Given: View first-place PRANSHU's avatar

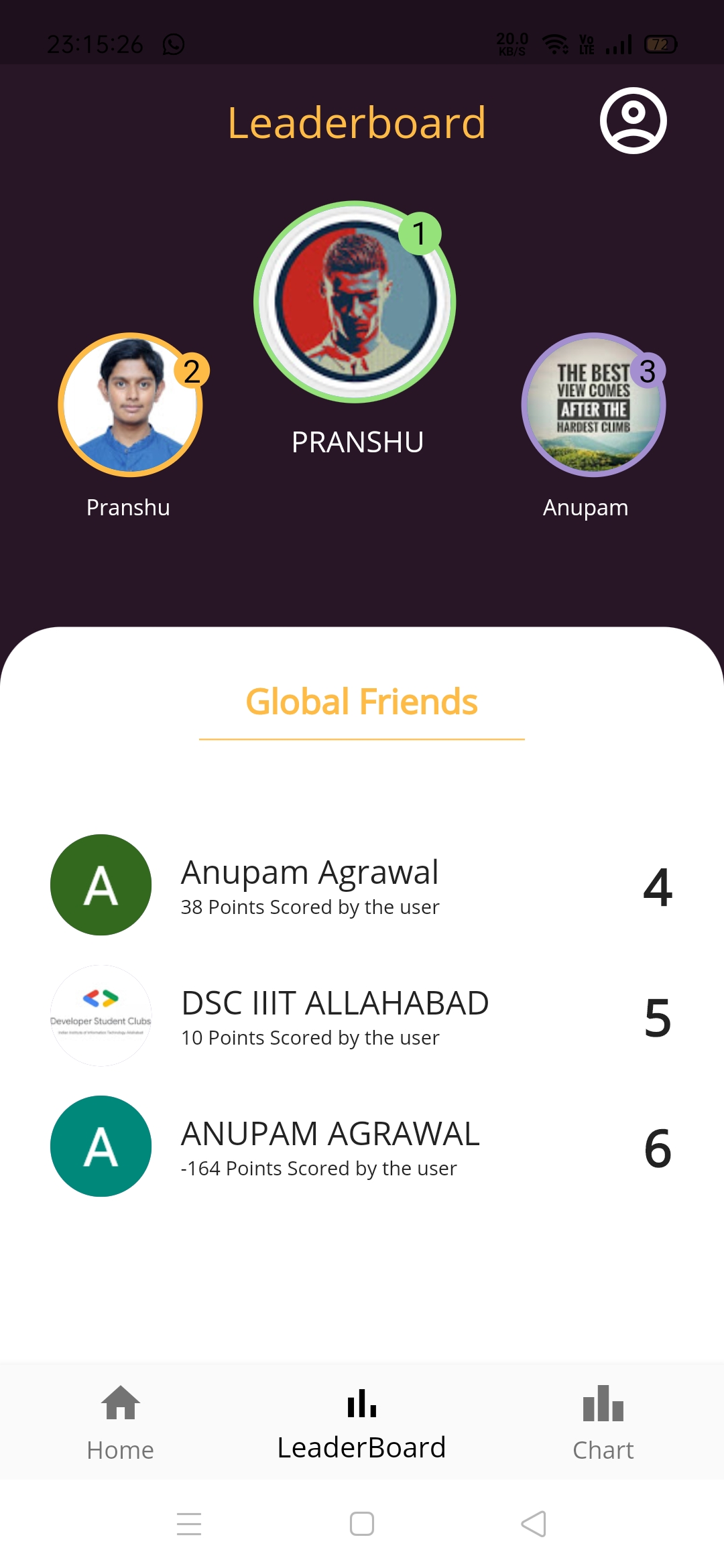Looking at the screenshot, I should (355, 302).
